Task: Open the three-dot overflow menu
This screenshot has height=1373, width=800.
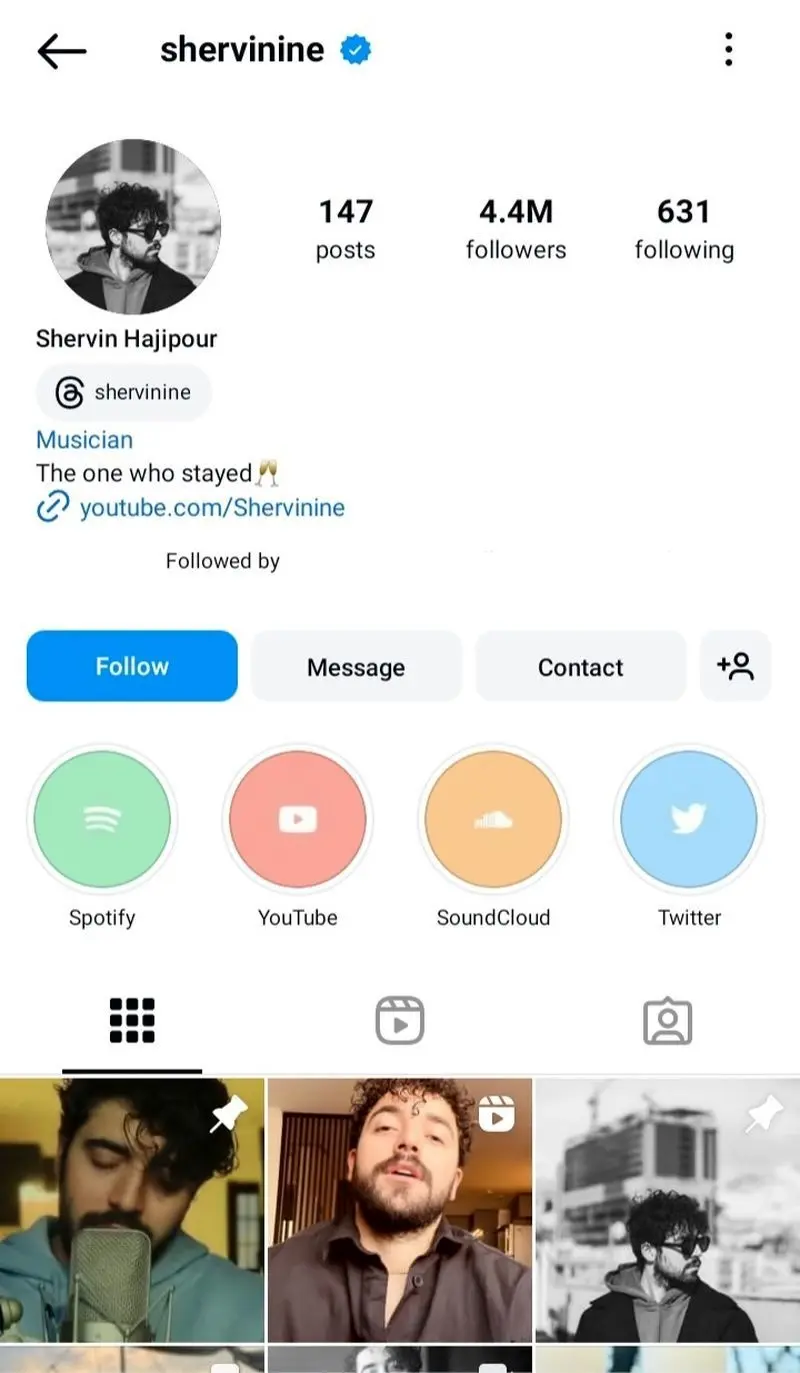Action: pos(728,49)
